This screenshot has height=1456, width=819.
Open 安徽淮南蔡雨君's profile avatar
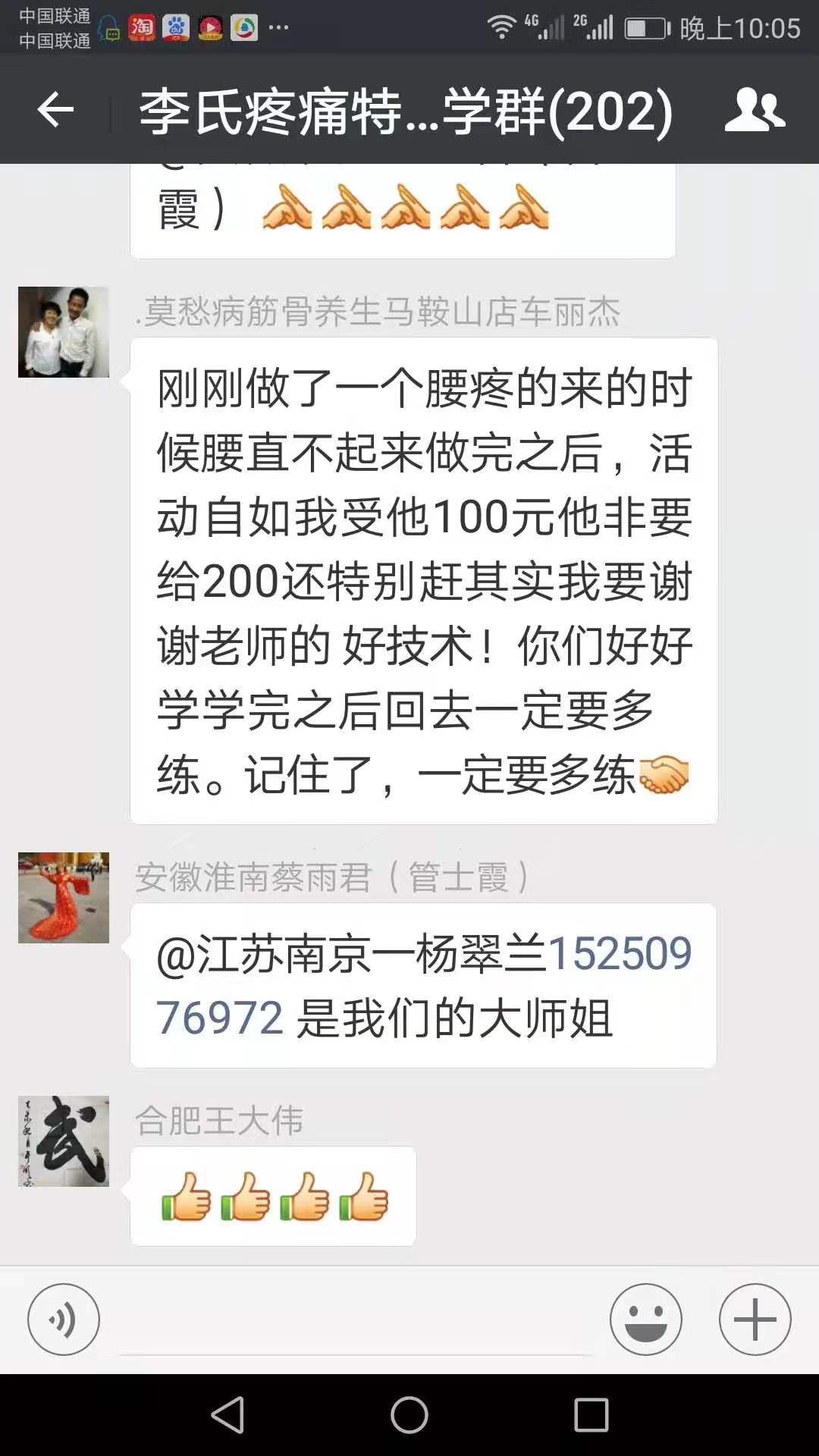64,898
